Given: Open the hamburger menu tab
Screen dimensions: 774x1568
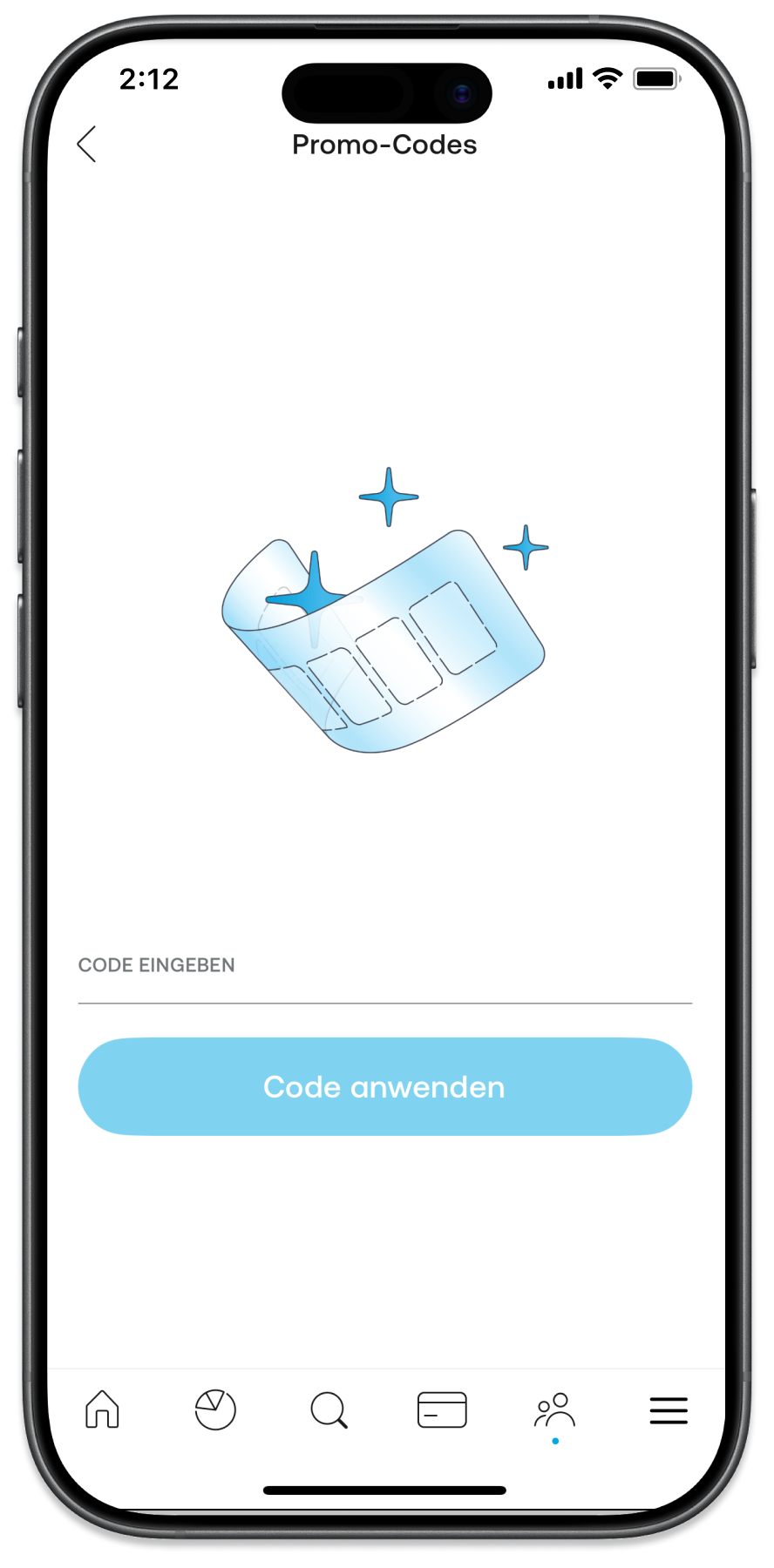Looking at the screenshot, I should click(x=669, y=1410).
